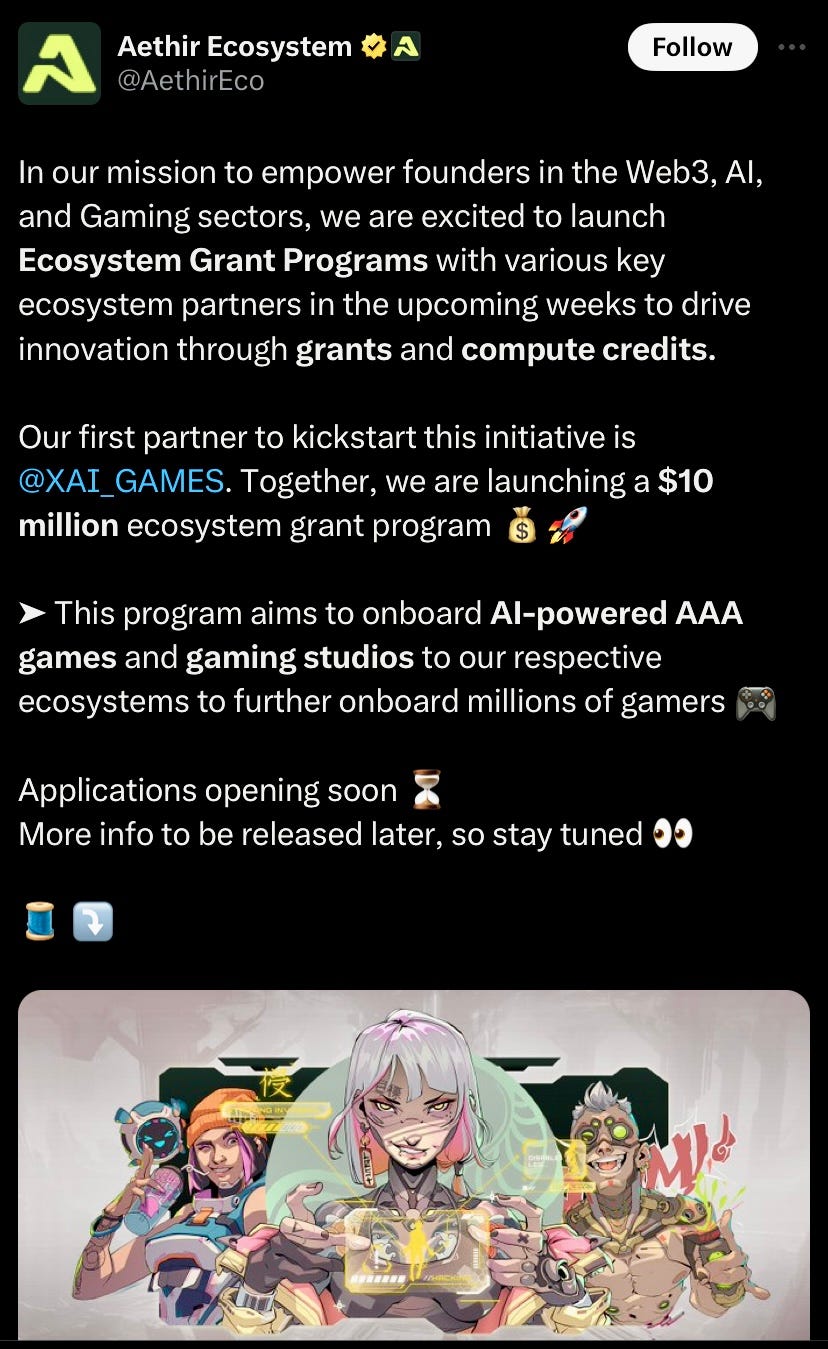
Task: Tap the Aethir Ecosystem account name
Action: tap(235, 46)
